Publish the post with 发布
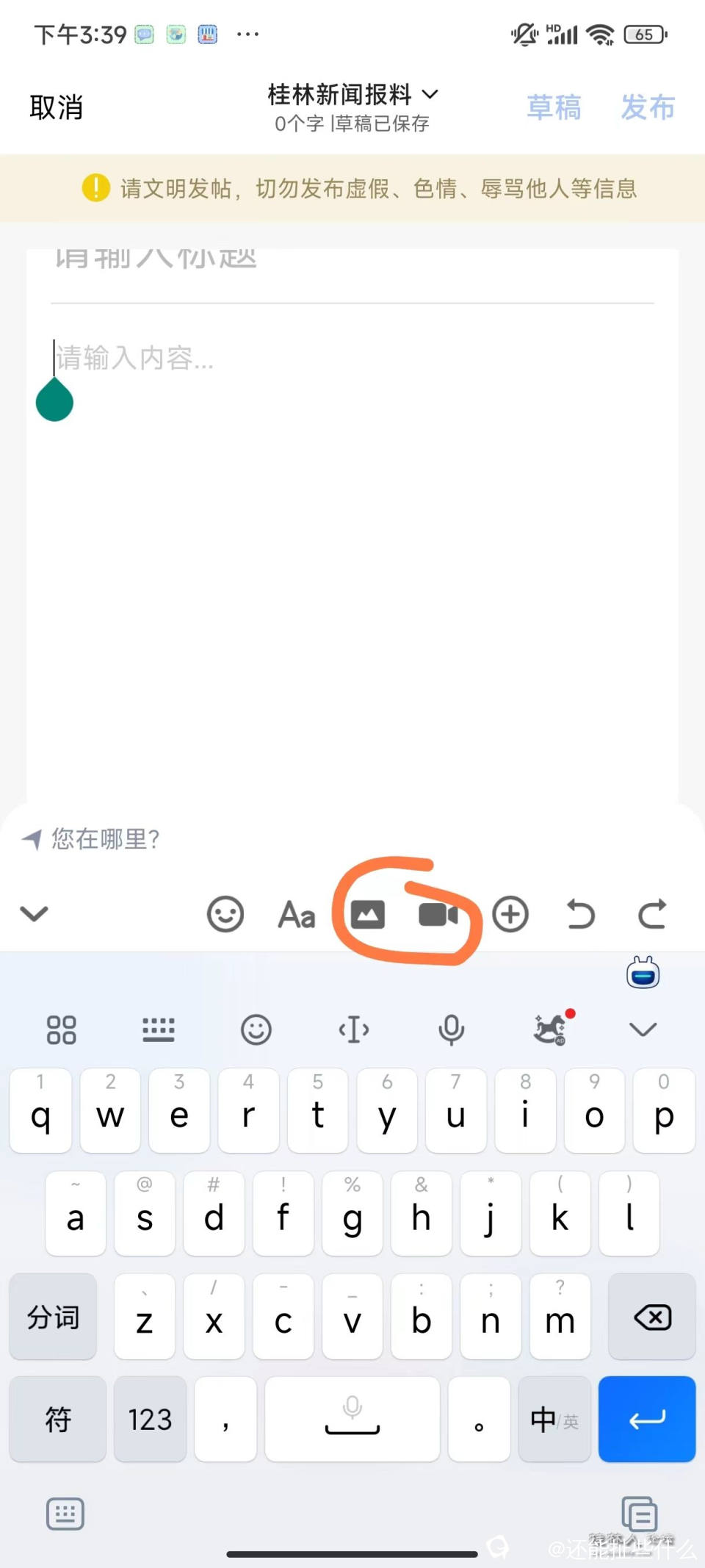705x1568 pixels. click(x=647, y=107)
